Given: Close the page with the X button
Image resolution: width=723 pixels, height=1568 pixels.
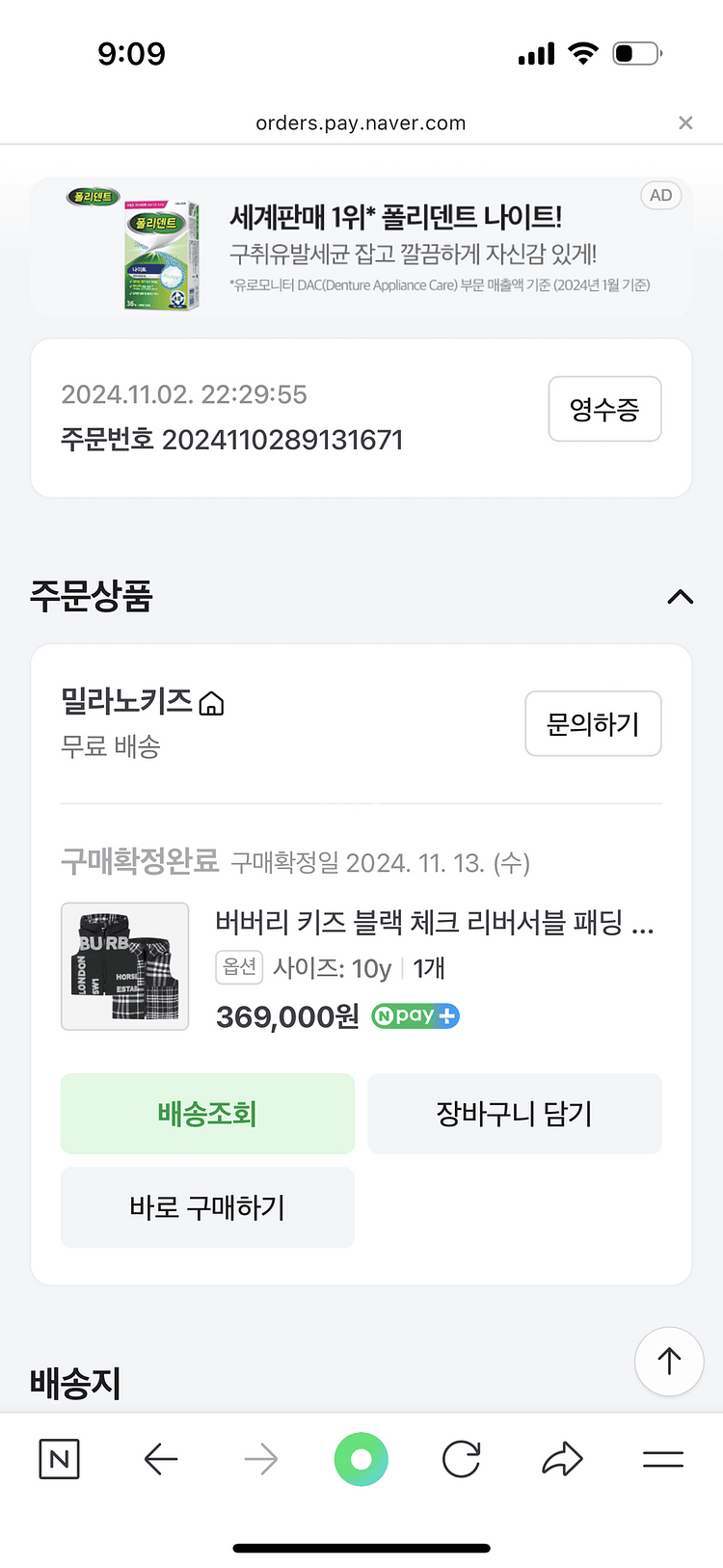Looking at the screenshot, I should click(685, 122).
